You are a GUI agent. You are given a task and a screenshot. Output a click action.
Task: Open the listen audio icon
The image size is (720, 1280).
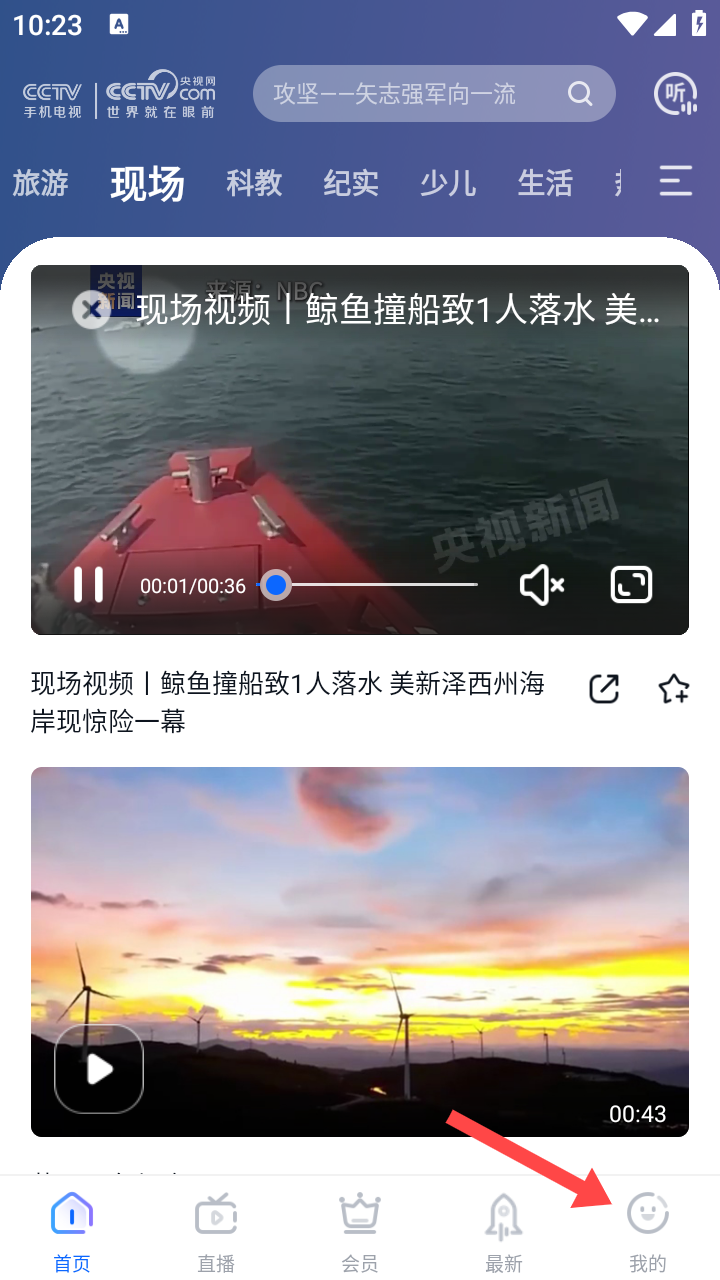click(675, 94)
